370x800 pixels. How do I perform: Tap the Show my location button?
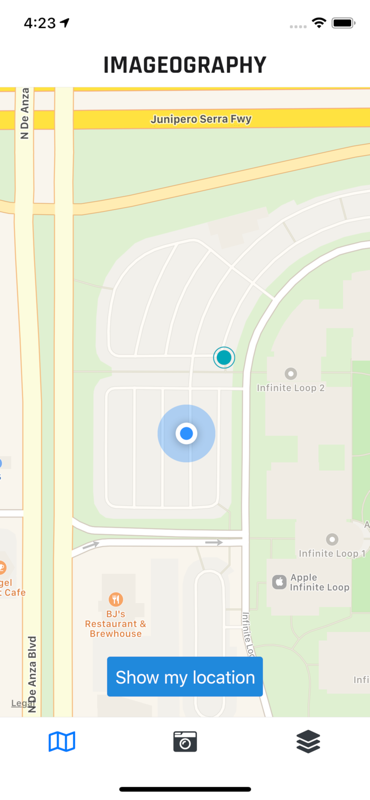click(185, 677)
